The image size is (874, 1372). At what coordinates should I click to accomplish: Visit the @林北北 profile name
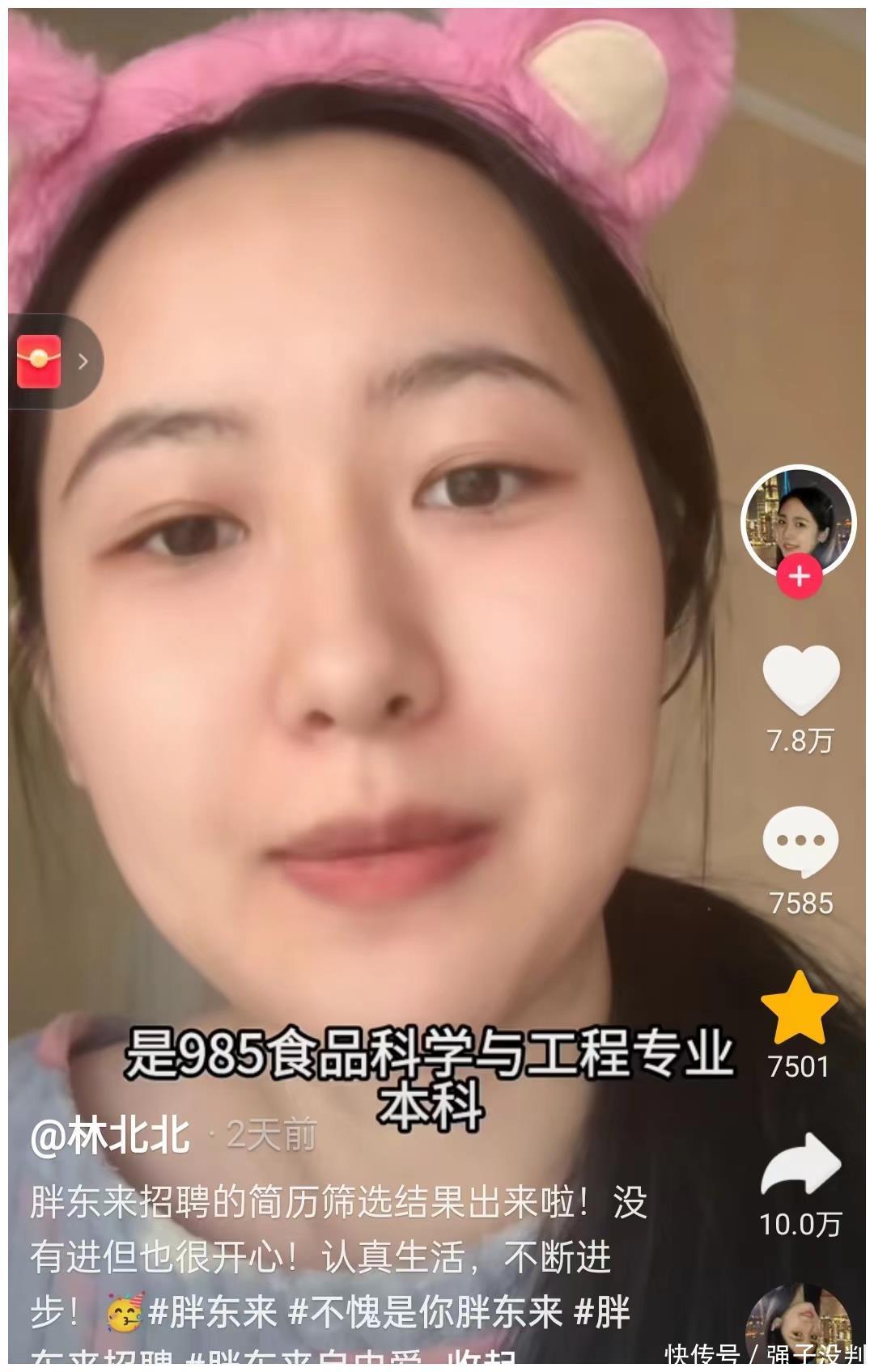tap(110, 1135)
